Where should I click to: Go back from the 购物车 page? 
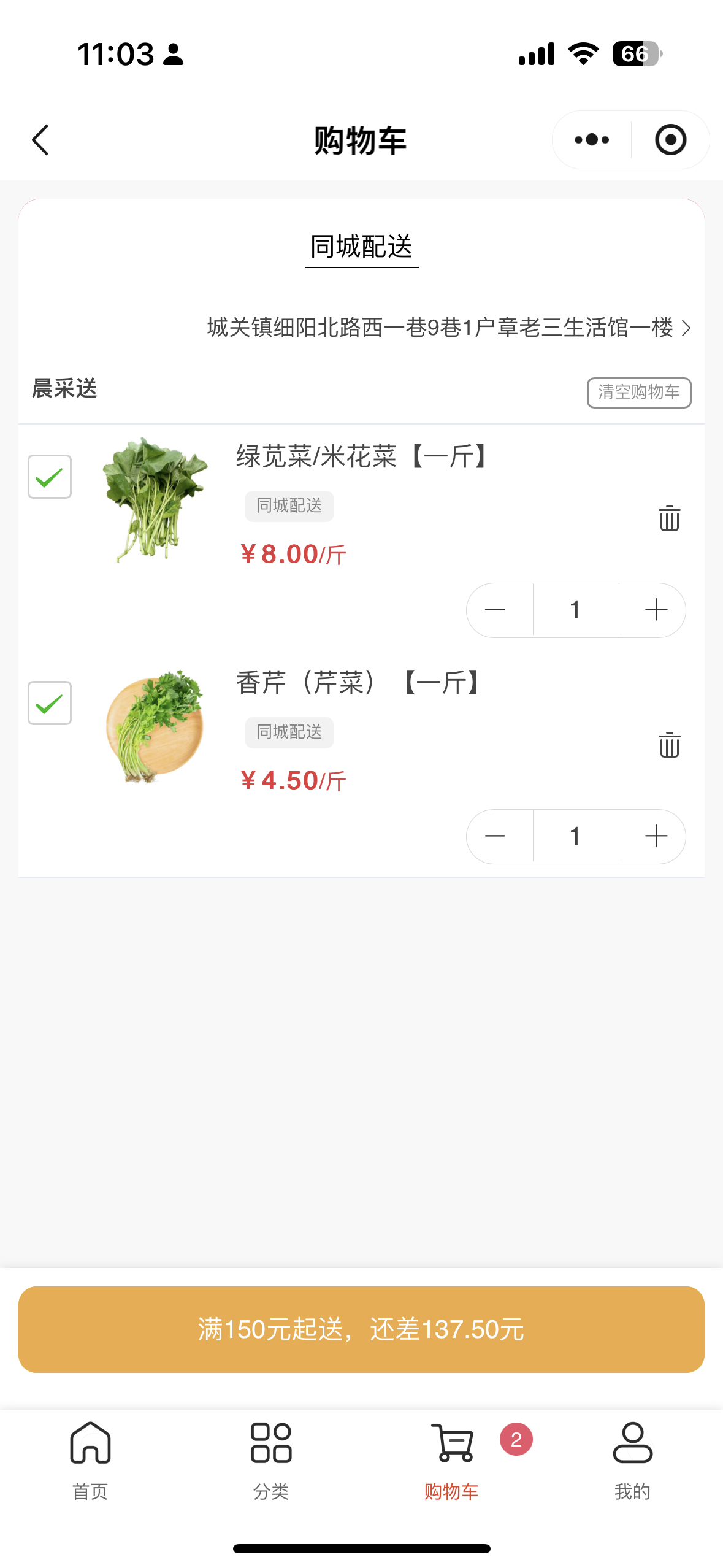[x=40, y=140]
